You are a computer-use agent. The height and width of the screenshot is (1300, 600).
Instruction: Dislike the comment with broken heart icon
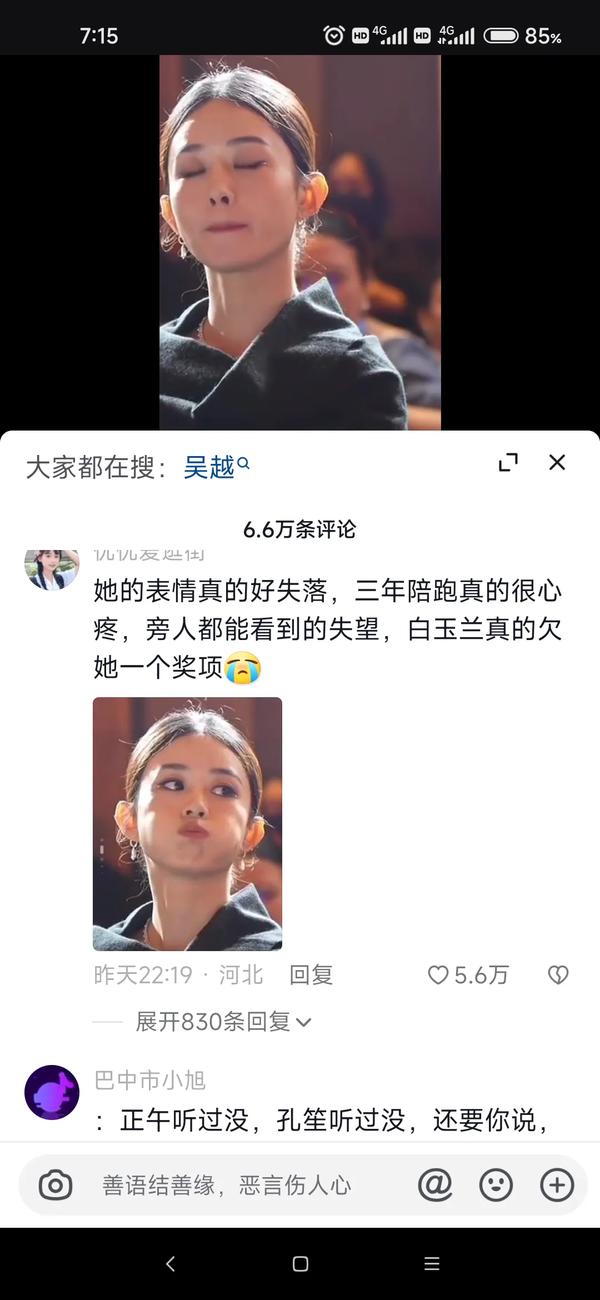[x=558, y=975]
